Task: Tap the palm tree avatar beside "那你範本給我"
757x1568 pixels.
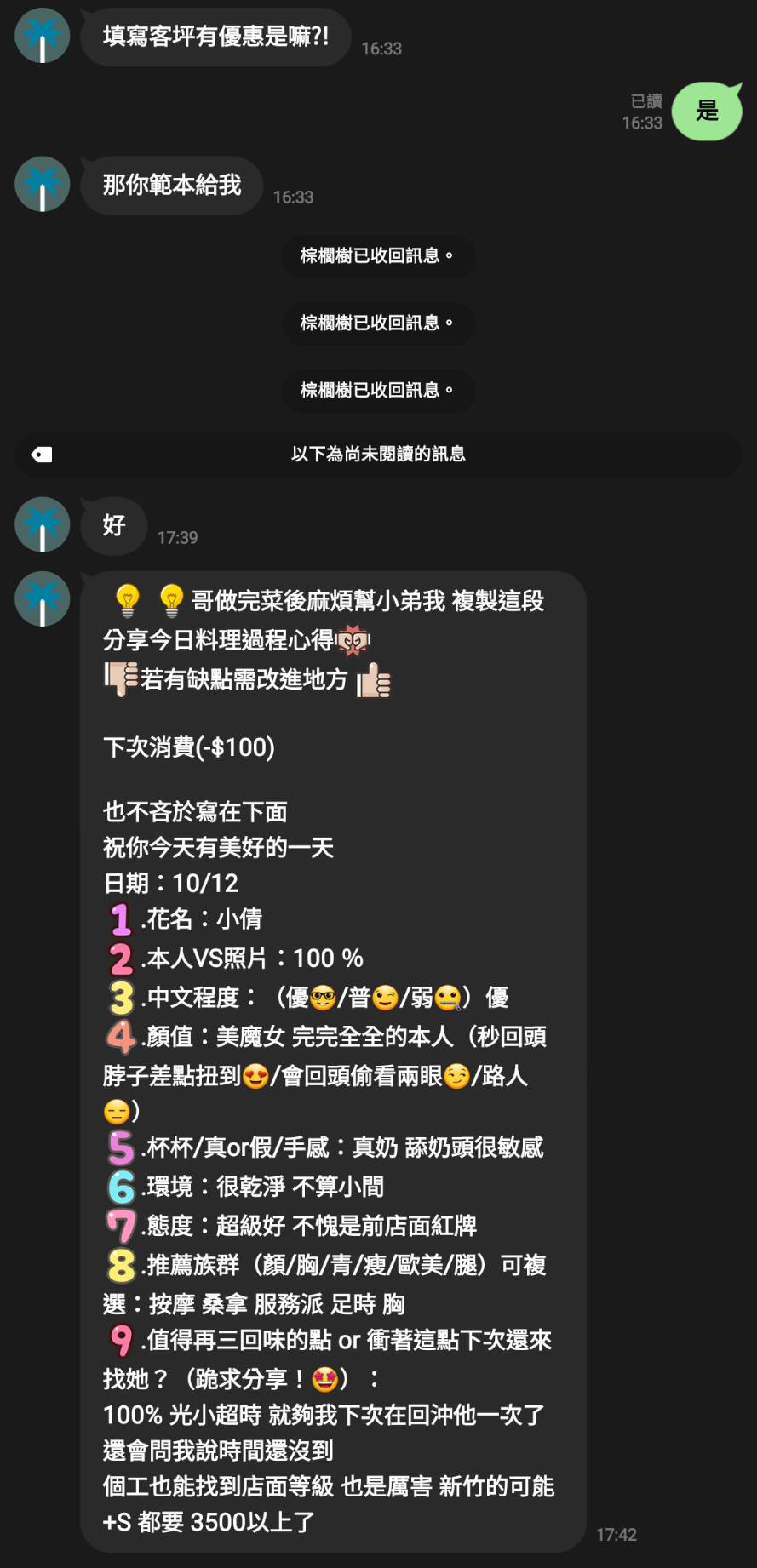Action: point(42,184)
